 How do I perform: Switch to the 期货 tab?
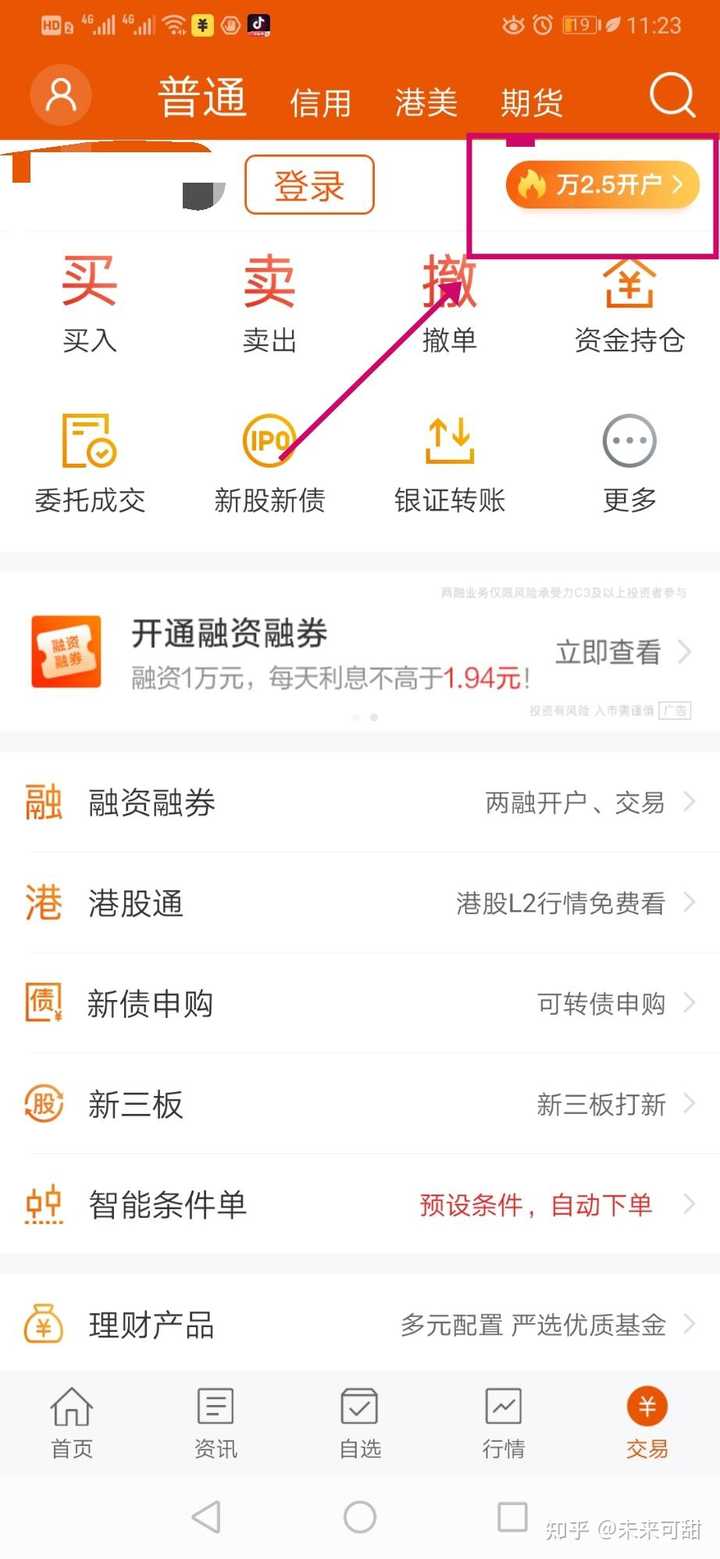tap(532, 102)
